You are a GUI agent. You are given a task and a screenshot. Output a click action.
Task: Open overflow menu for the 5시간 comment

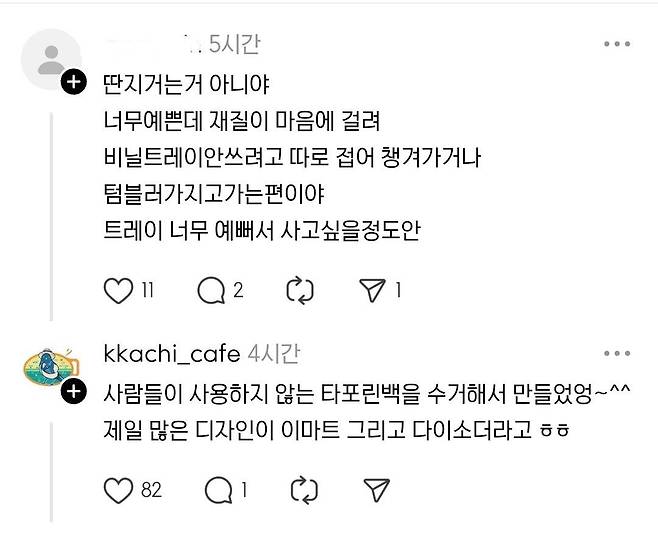616,45
